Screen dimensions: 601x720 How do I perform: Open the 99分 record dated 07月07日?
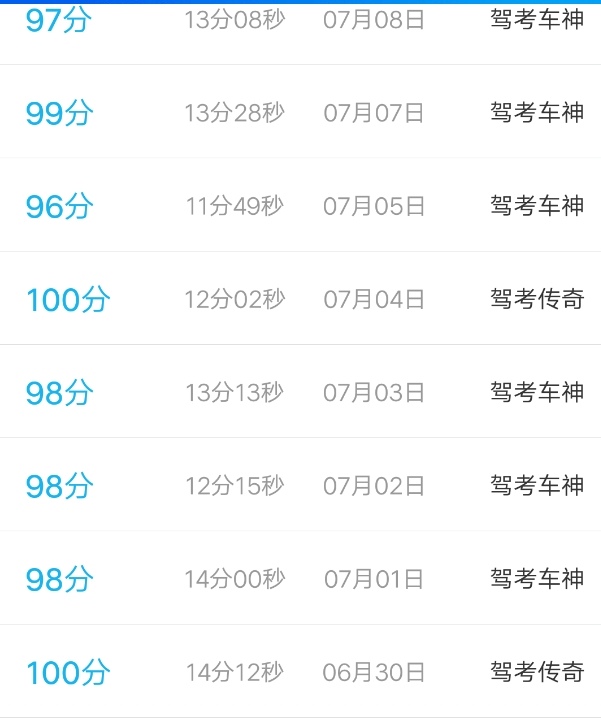[300, 112]
